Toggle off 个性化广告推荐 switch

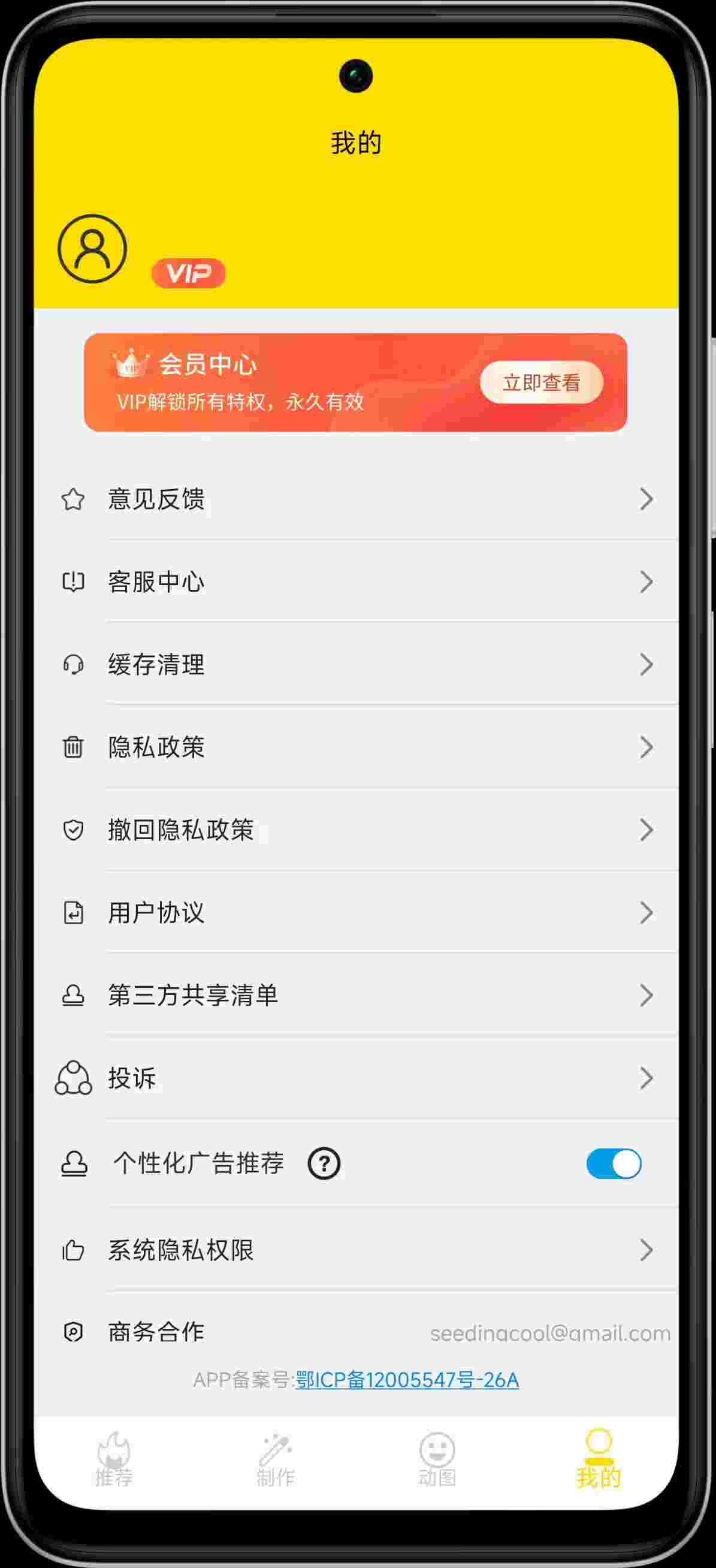(613, 1164)
